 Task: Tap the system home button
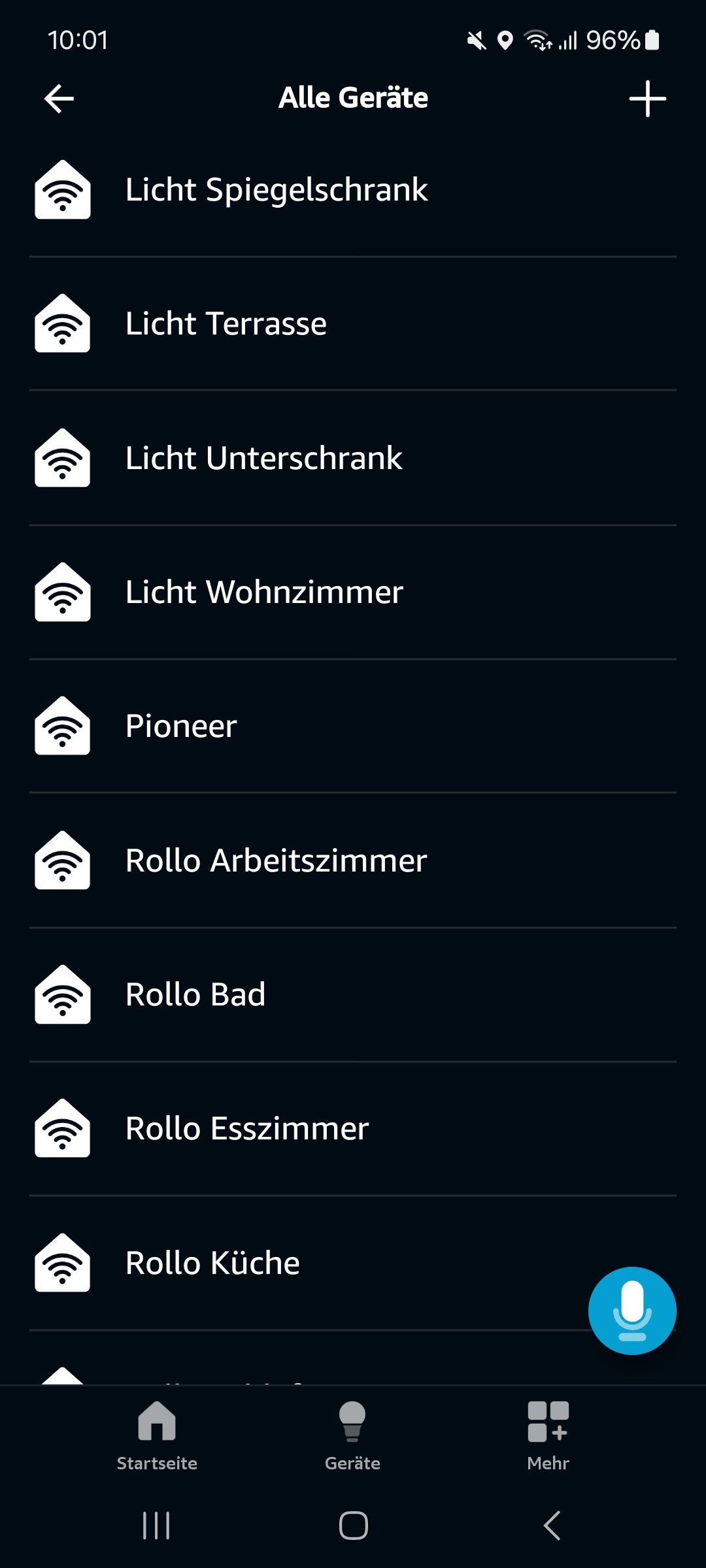pos(353,1526)
